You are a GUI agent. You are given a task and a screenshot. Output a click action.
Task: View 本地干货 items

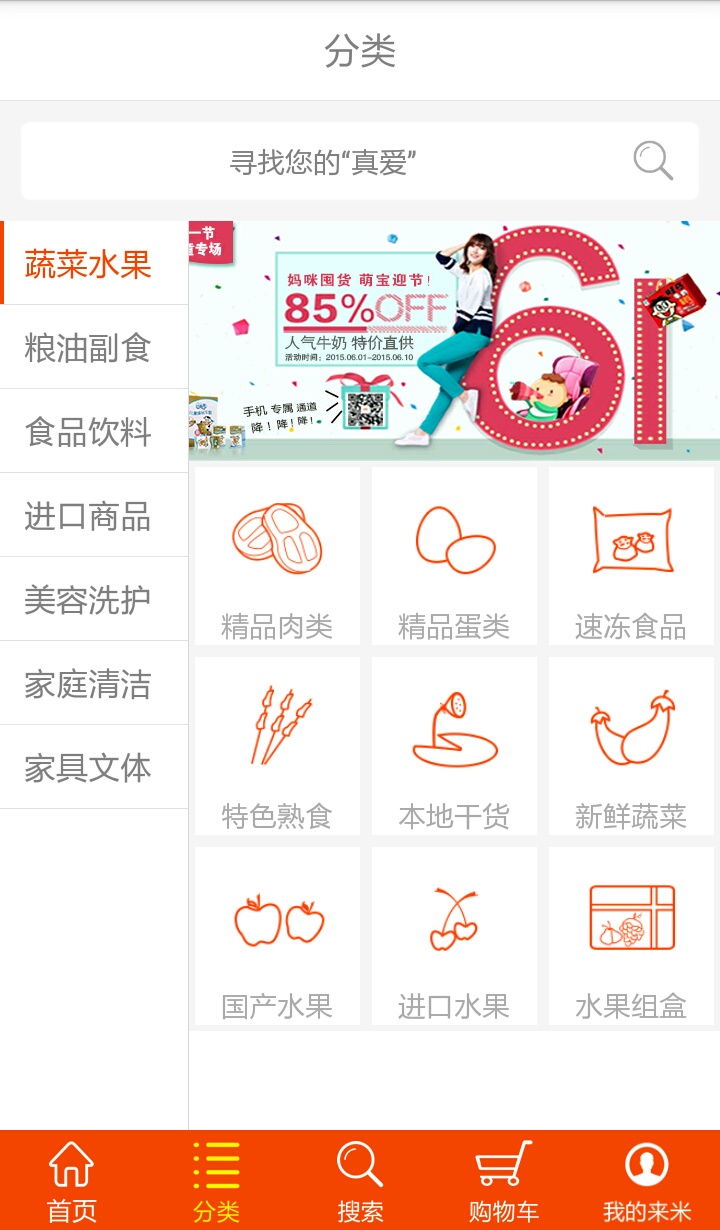pos(454,746)
